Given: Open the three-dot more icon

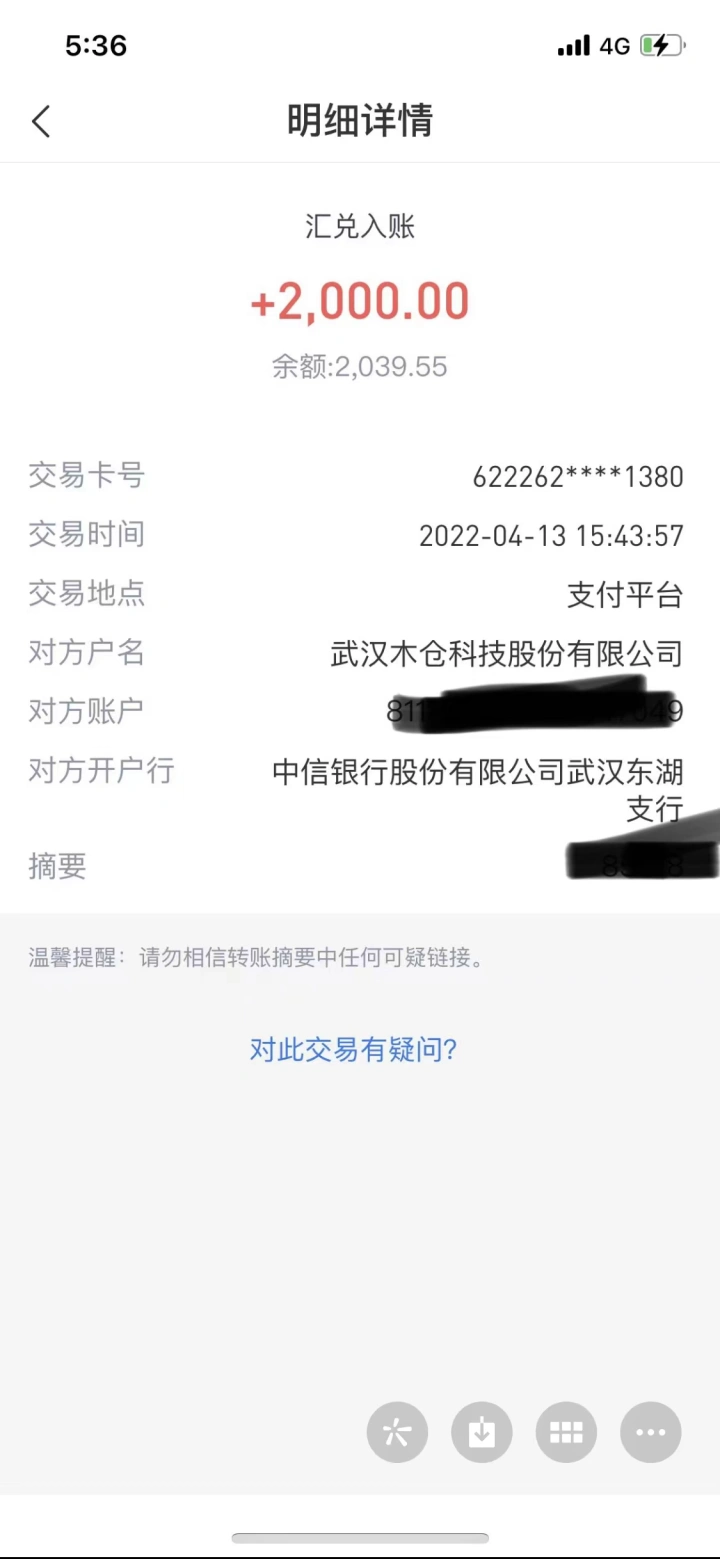Looking at the screenshot, I should tap(651, 1432).
